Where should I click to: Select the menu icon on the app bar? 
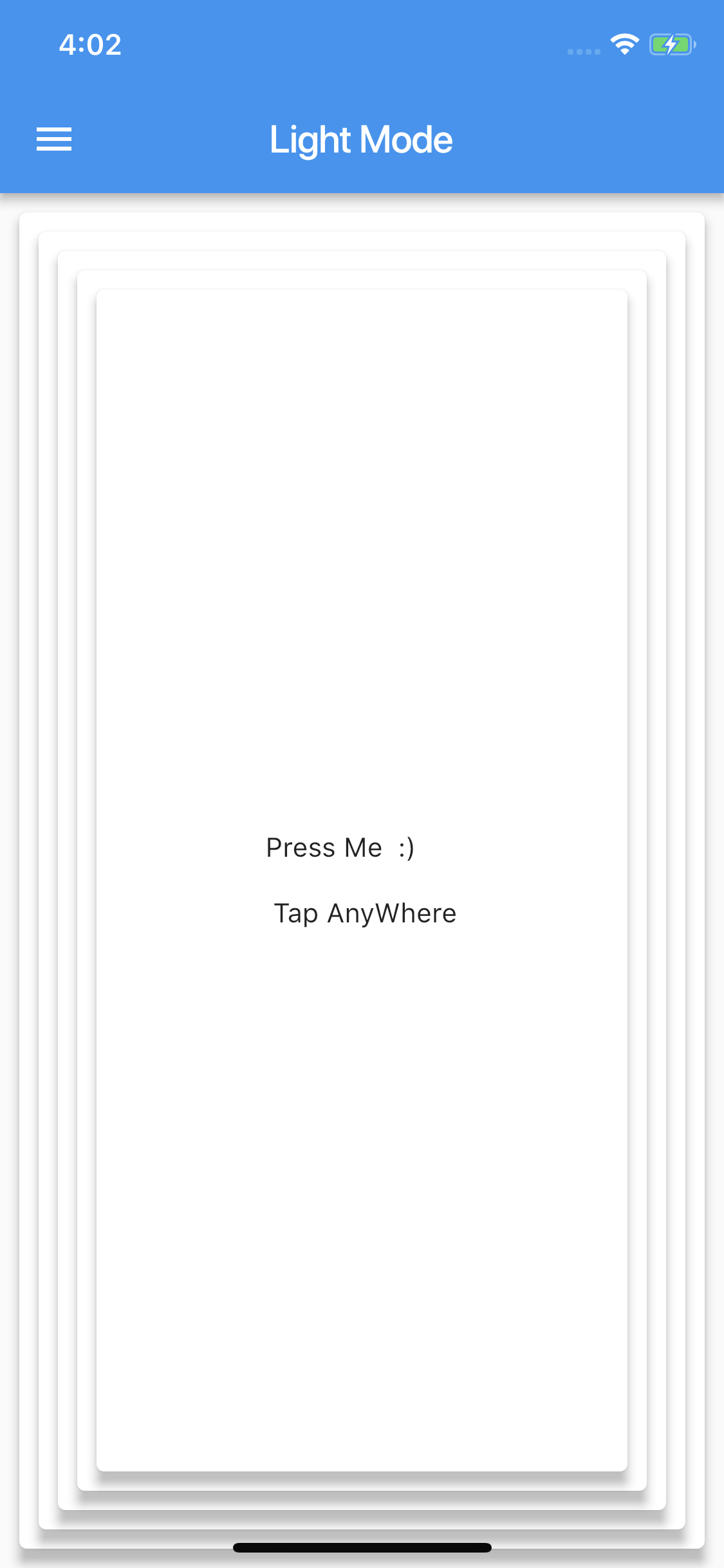[x=54, y=138]
